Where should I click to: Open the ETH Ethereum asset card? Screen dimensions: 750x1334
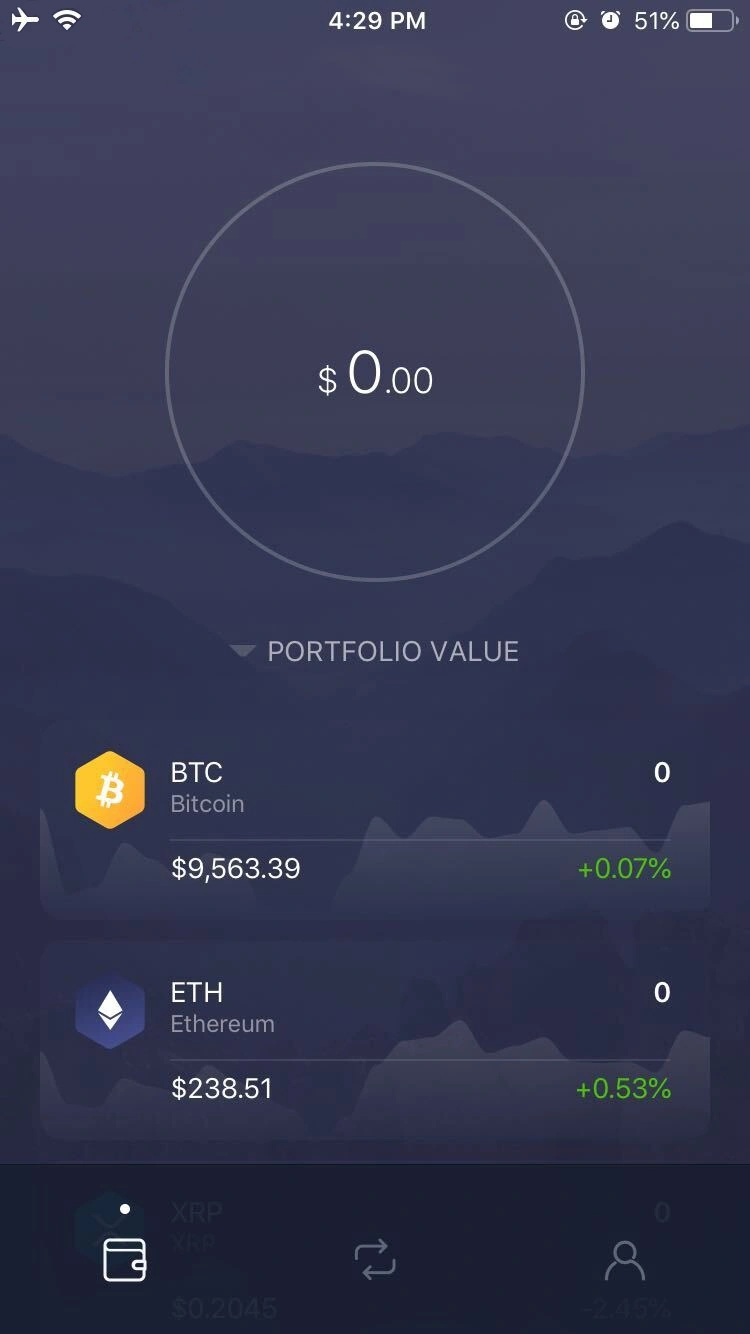pyautogui.click(x=375, y=1040)
